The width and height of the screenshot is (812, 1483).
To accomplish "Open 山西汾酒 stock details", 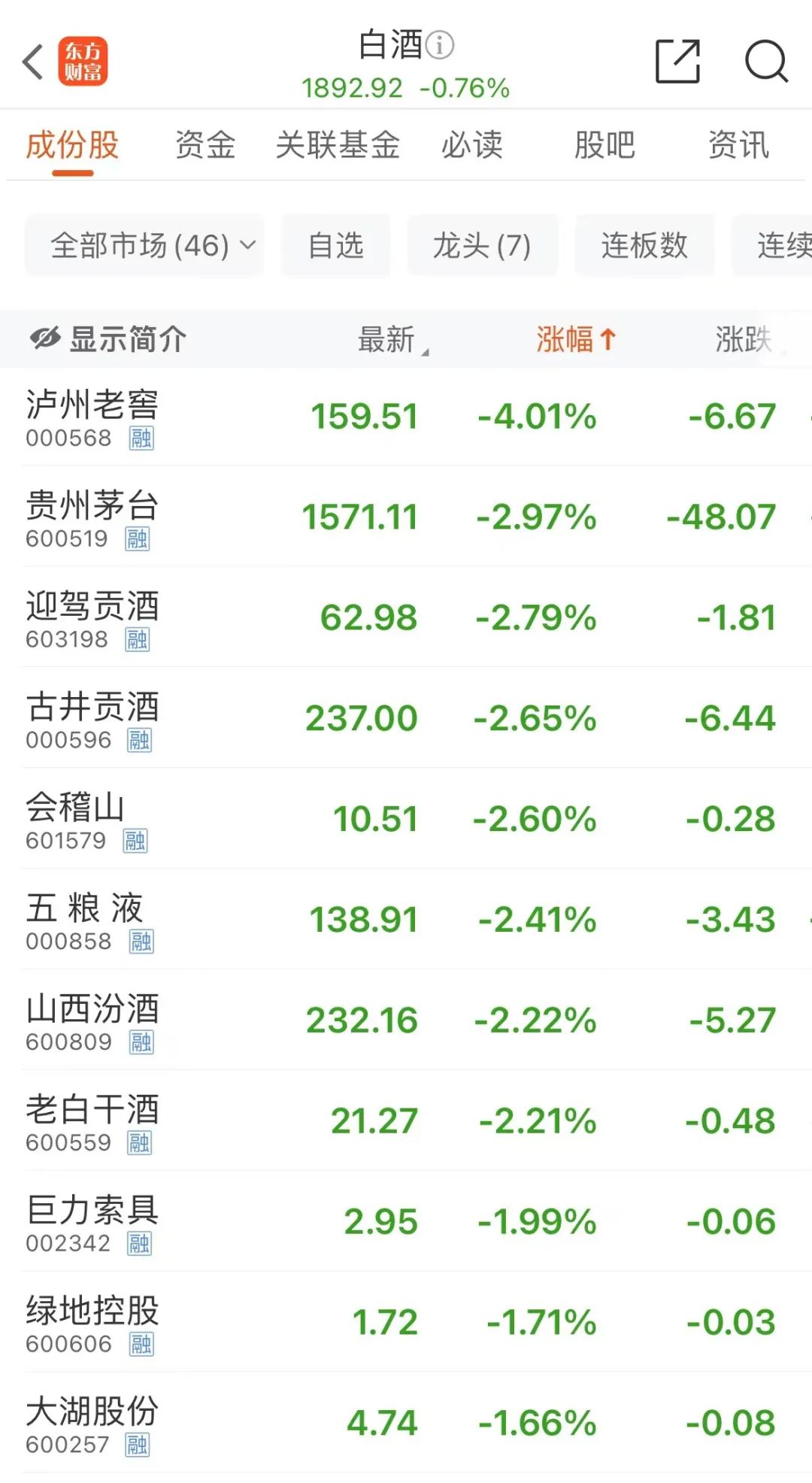I will 92,1021.
